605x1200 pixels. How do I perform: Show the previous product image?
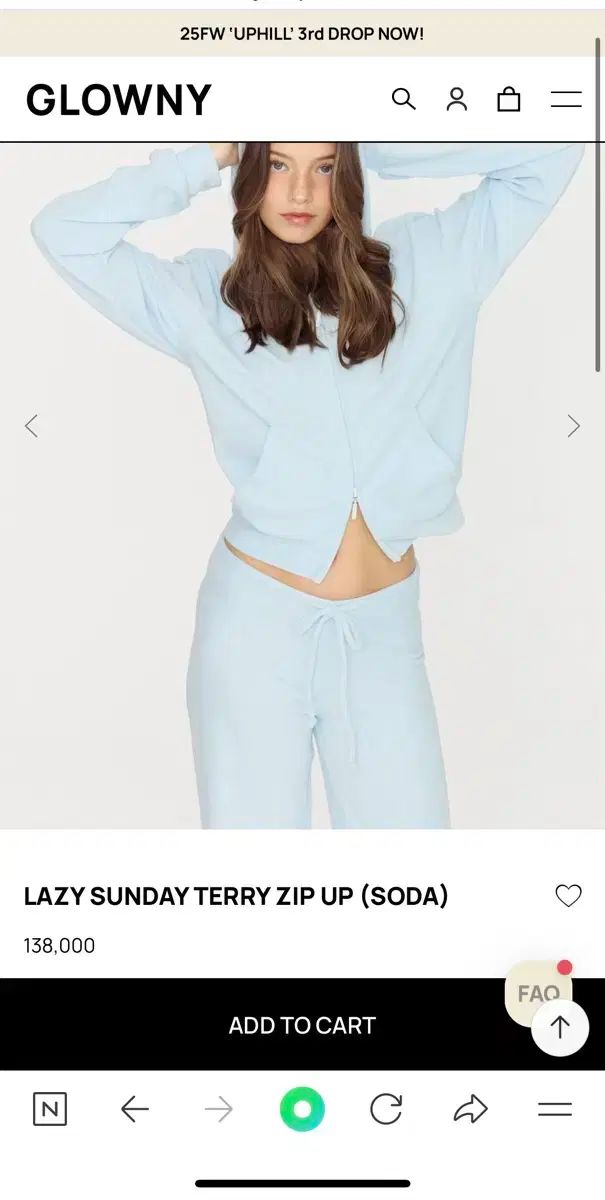tap(31, 426)
